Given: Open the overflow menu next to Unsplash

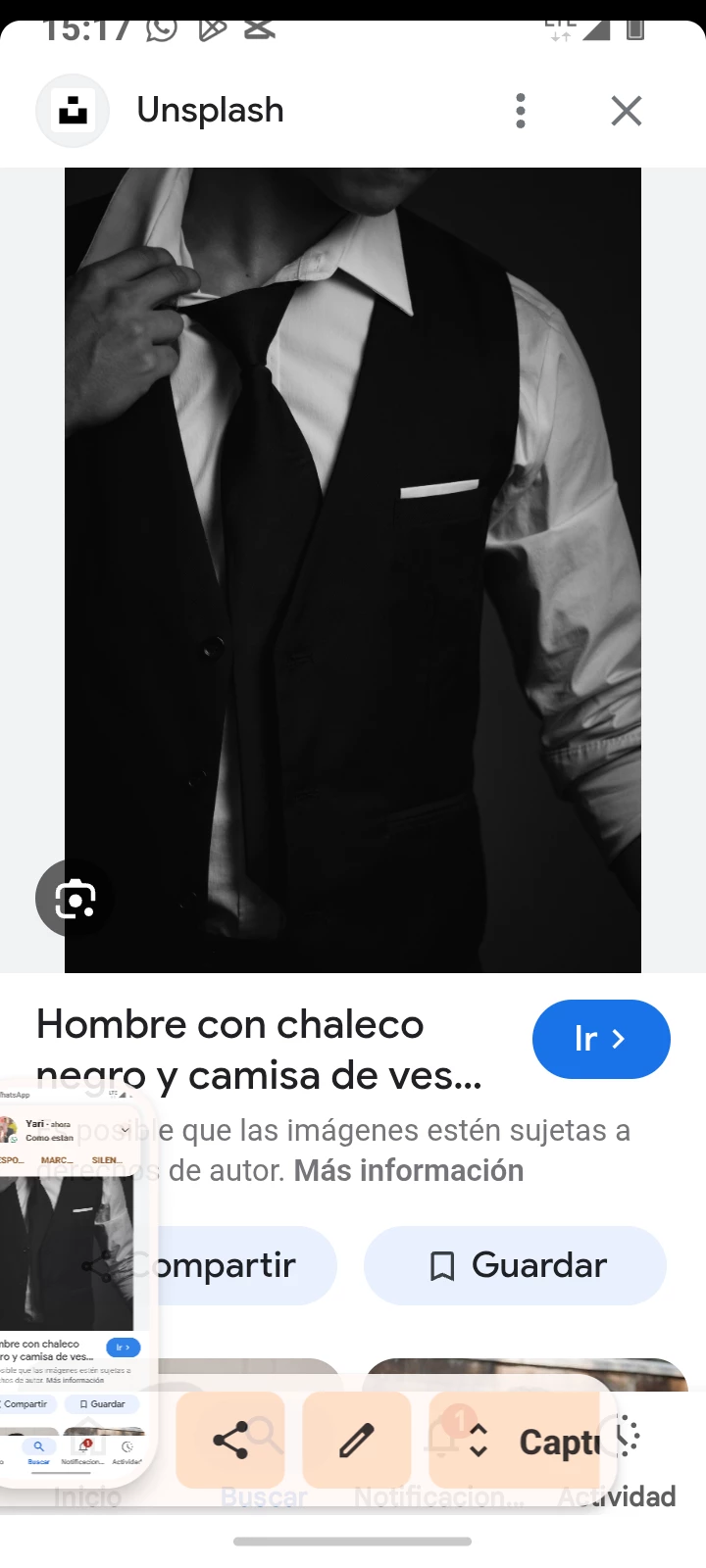Looking at the screenshot, I should pos(521,111).
